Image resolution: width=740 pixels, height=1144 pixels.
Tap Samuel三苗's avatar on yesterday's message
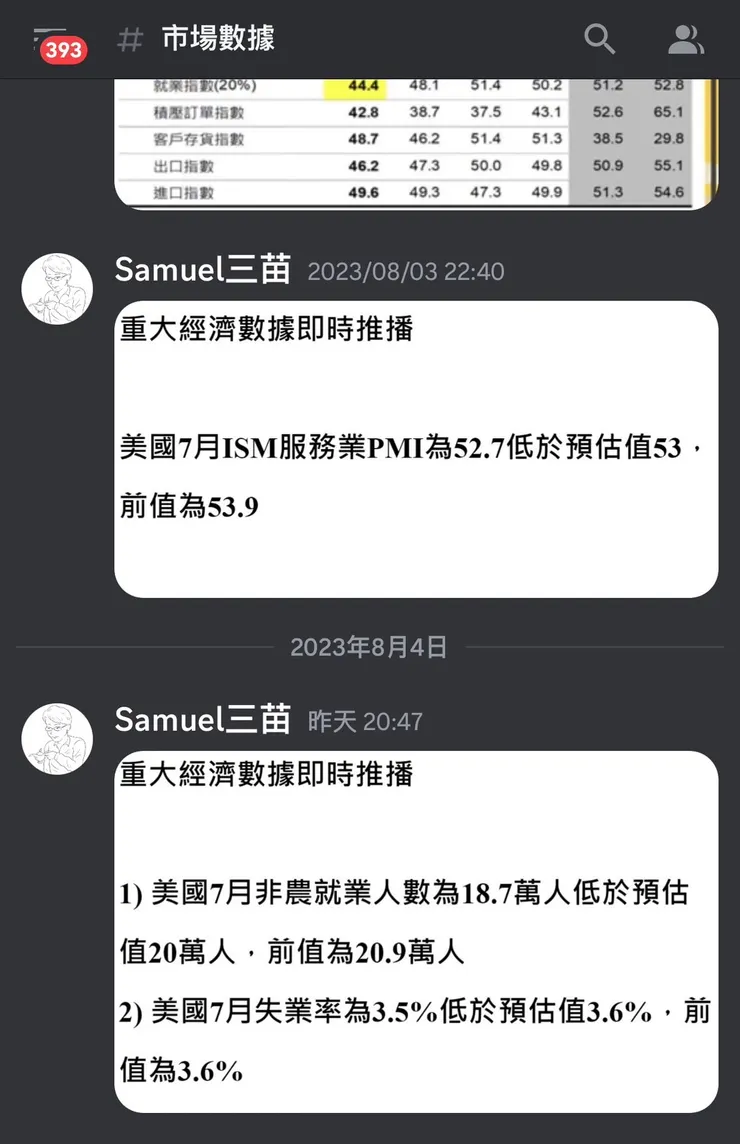tap(57, 739)
